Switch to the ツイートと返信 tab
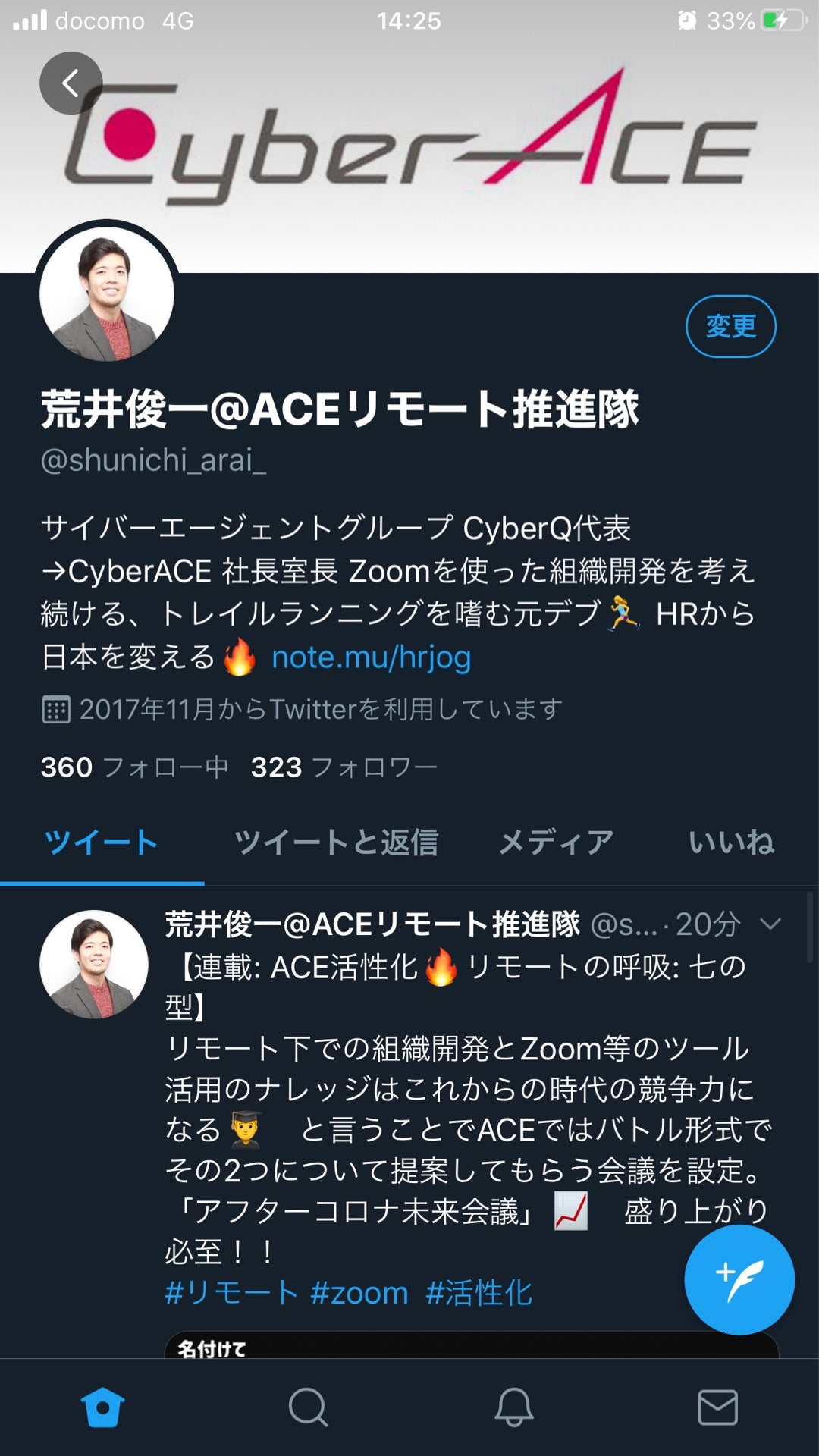The width and height of the screenshot is (819, 1456). (x=336, y=843)
